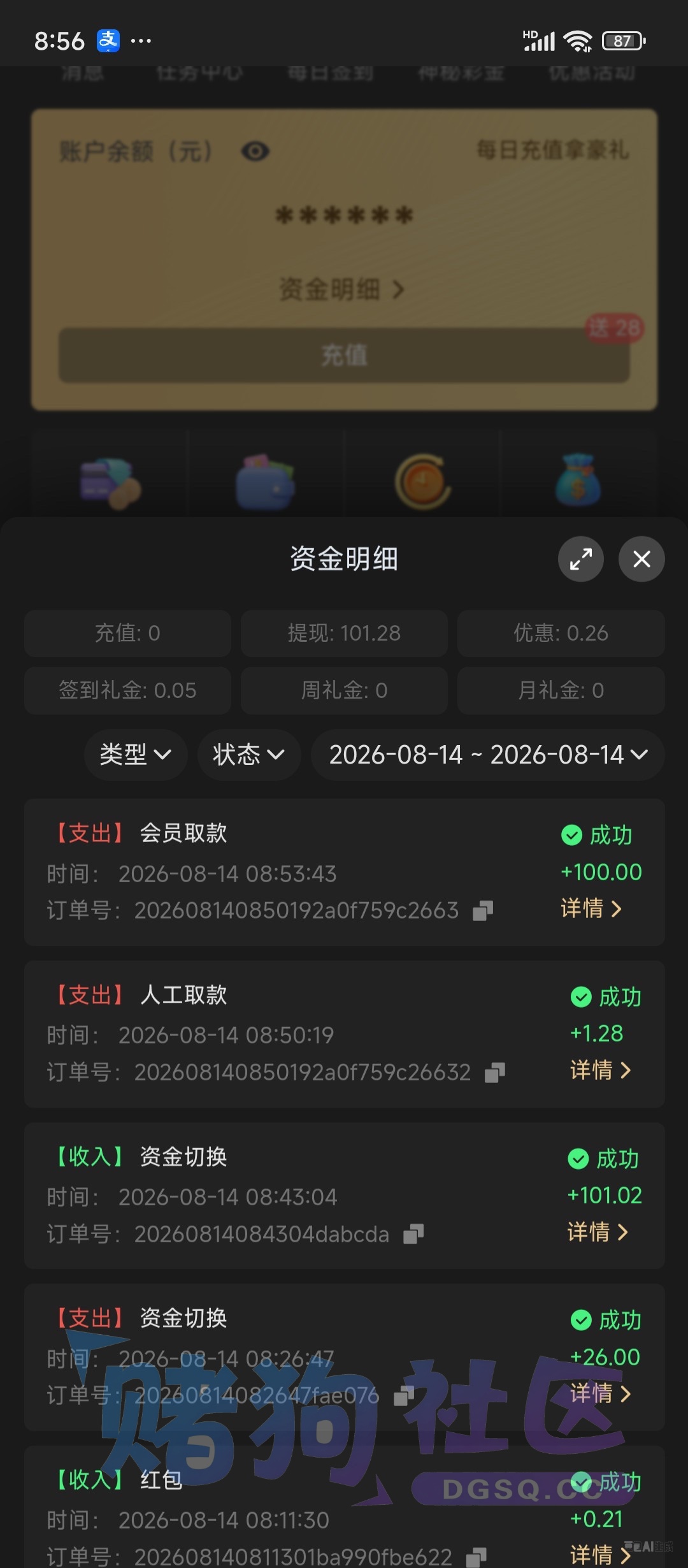Close the 资金明细 panel
Image resolution: width=688 pixels, height=1568 pixels.
[x=641, y=559]
